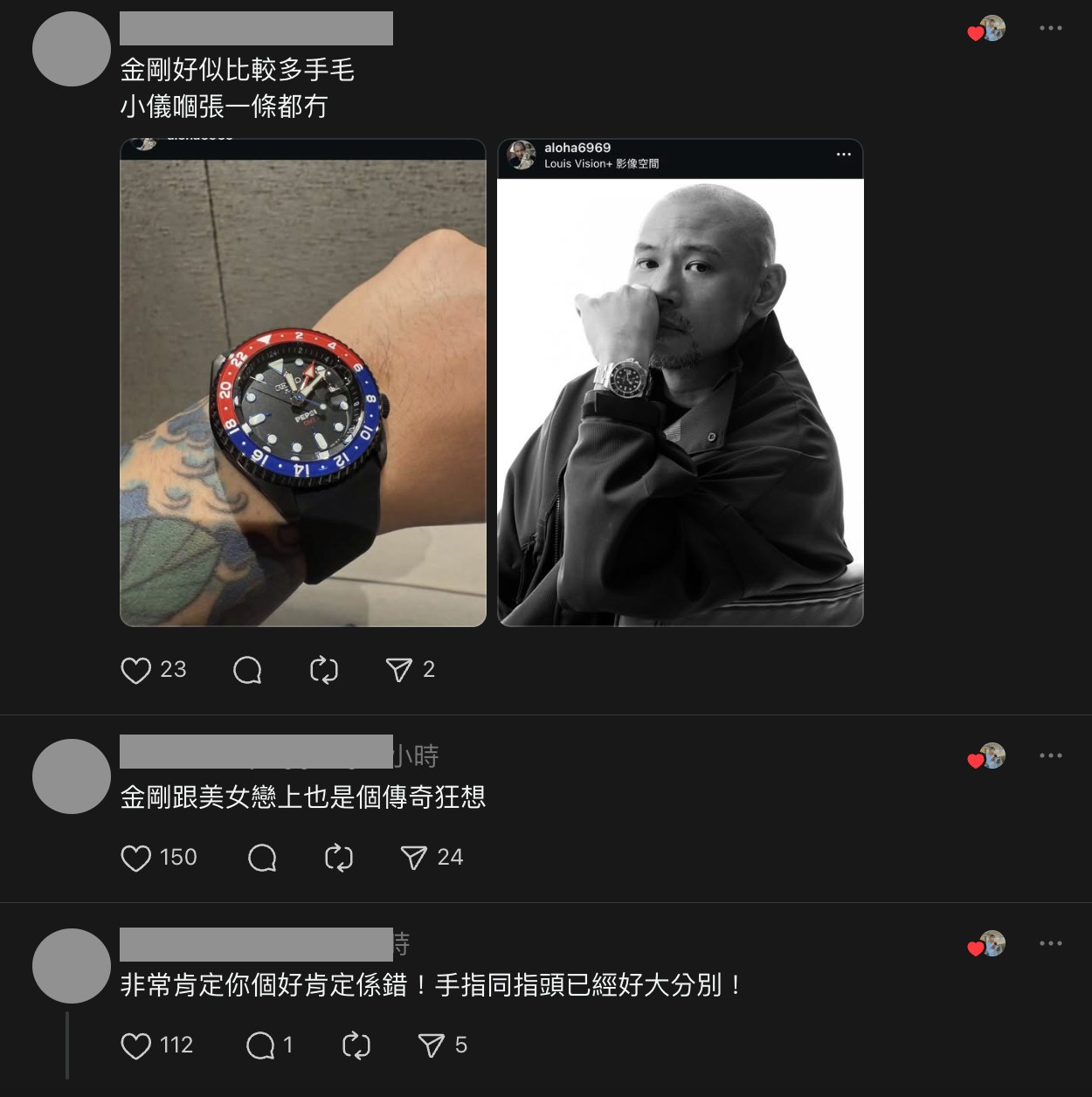
Task: Like the post about 金剛好似比較多手毛
Action: (136, 670)
